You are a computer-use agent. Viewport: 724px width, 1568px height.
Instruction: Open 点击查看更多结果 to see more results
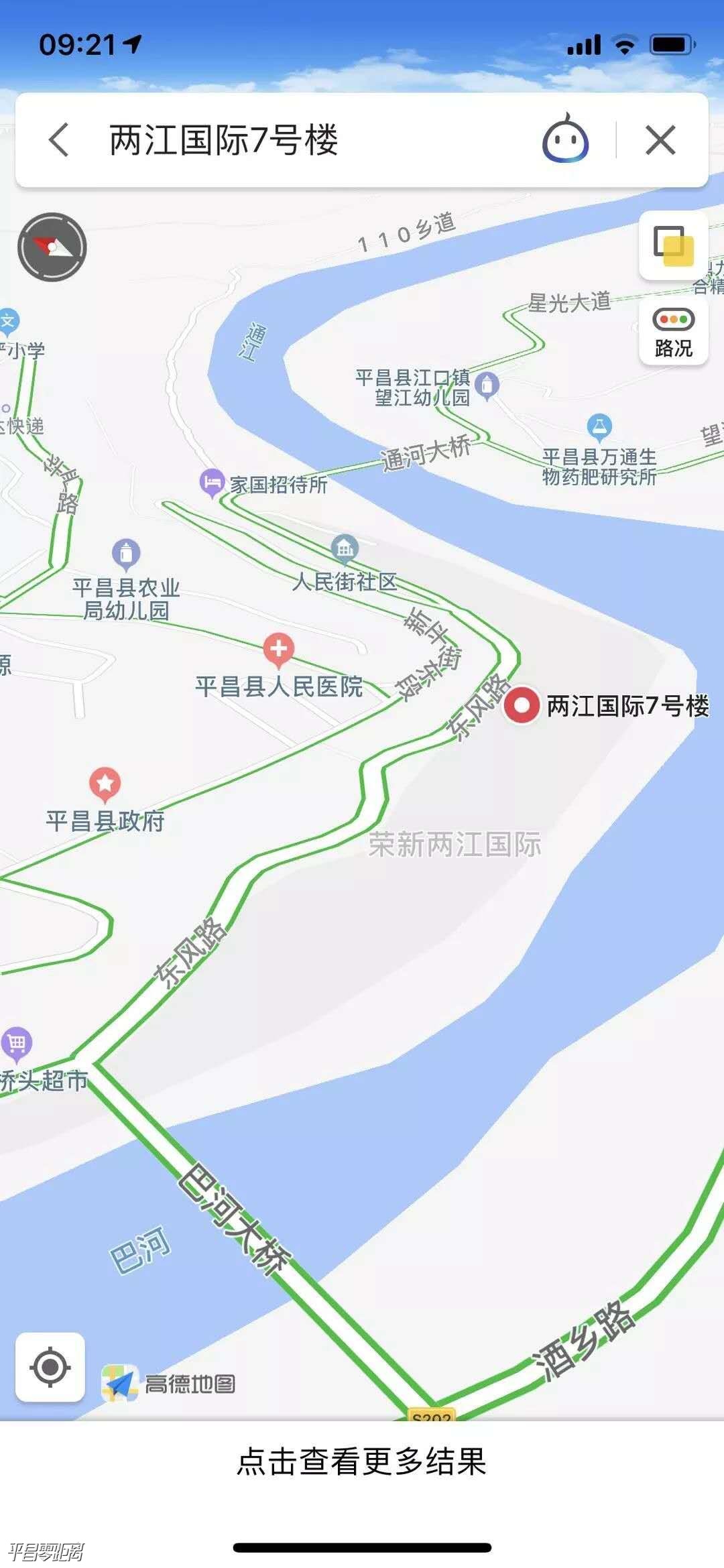(362, 1462)
